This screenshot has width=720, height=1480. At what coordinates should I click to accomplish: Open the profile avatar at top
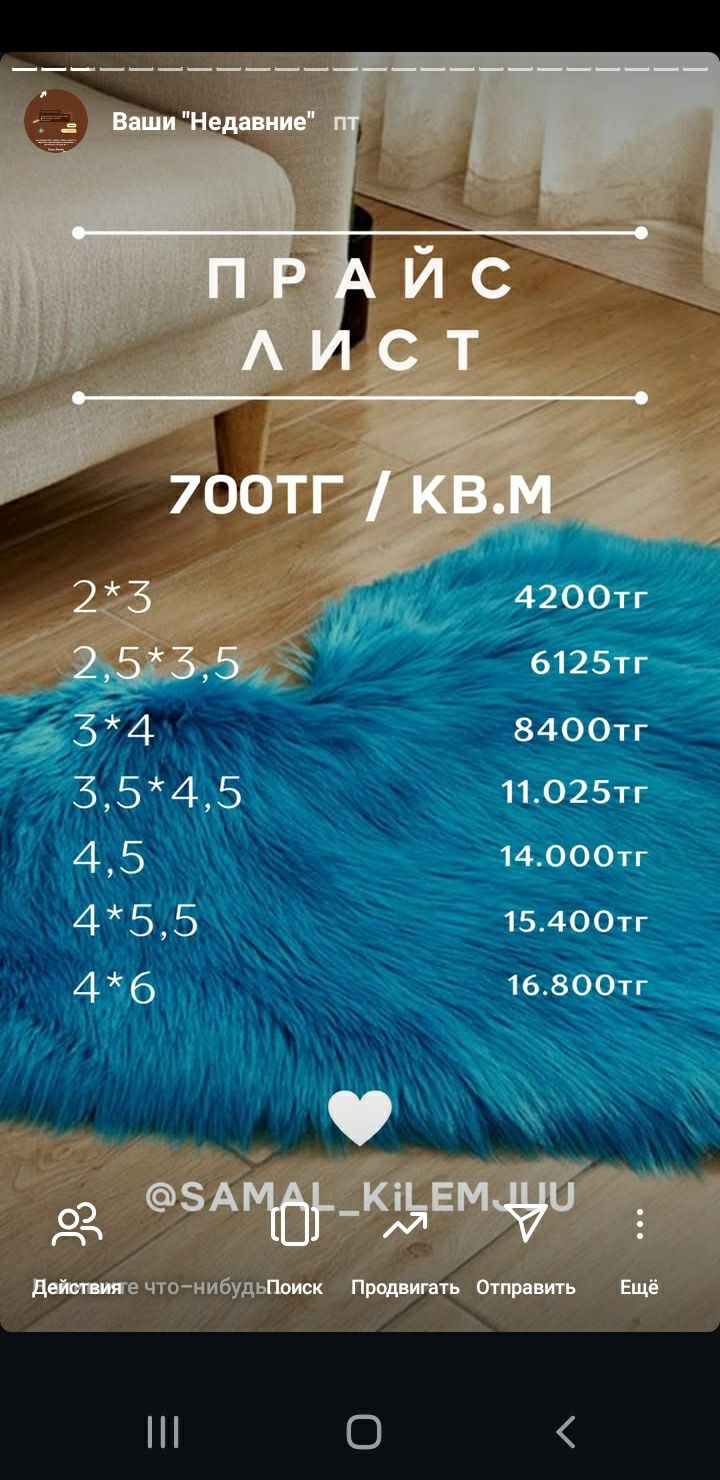tap(56, 122)
